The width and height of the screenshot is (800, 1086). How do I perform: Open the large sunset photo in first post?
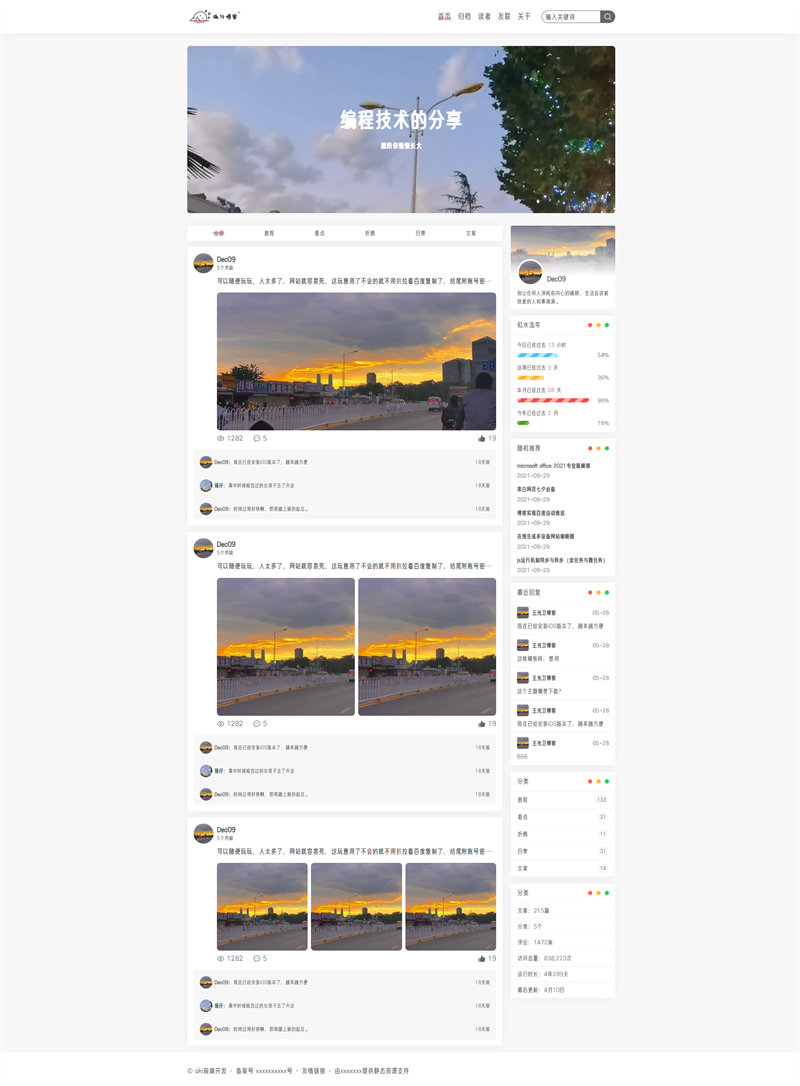[356, 361]
